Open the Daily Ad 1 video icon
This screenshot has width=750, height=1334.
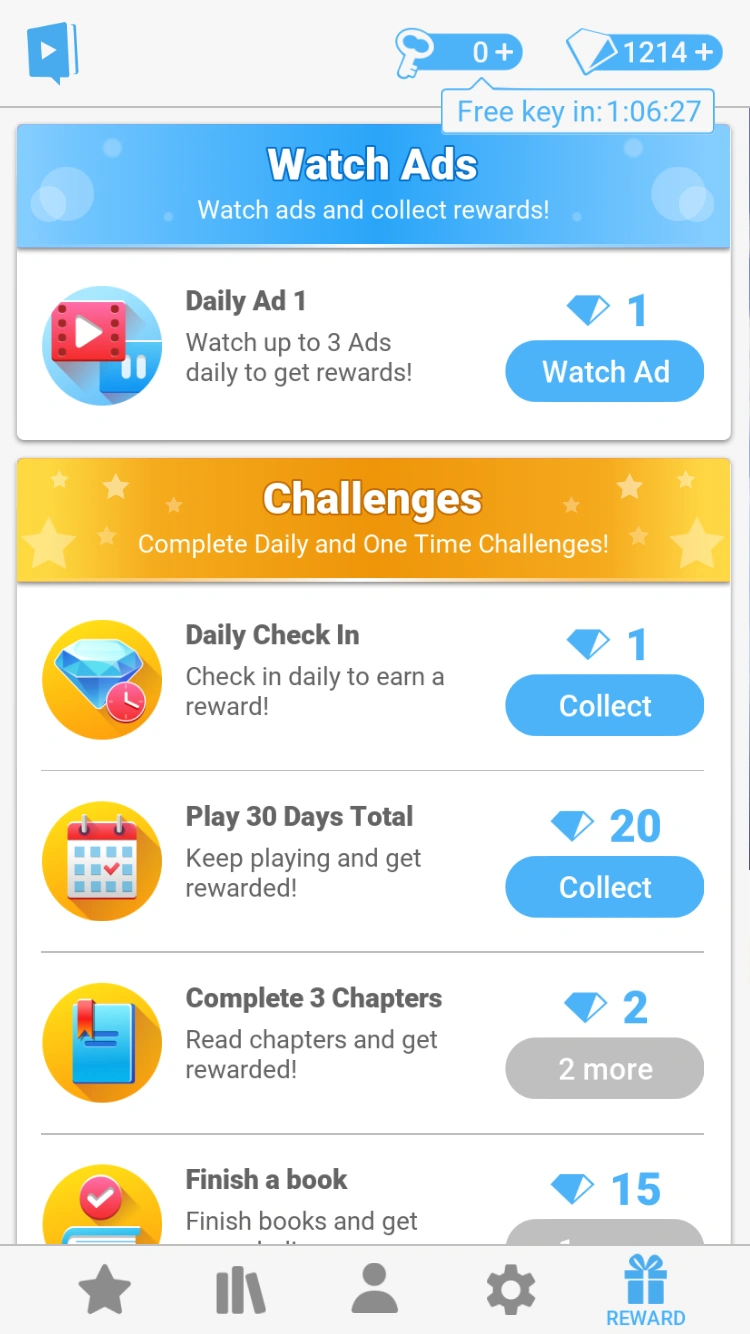[101, 344]
